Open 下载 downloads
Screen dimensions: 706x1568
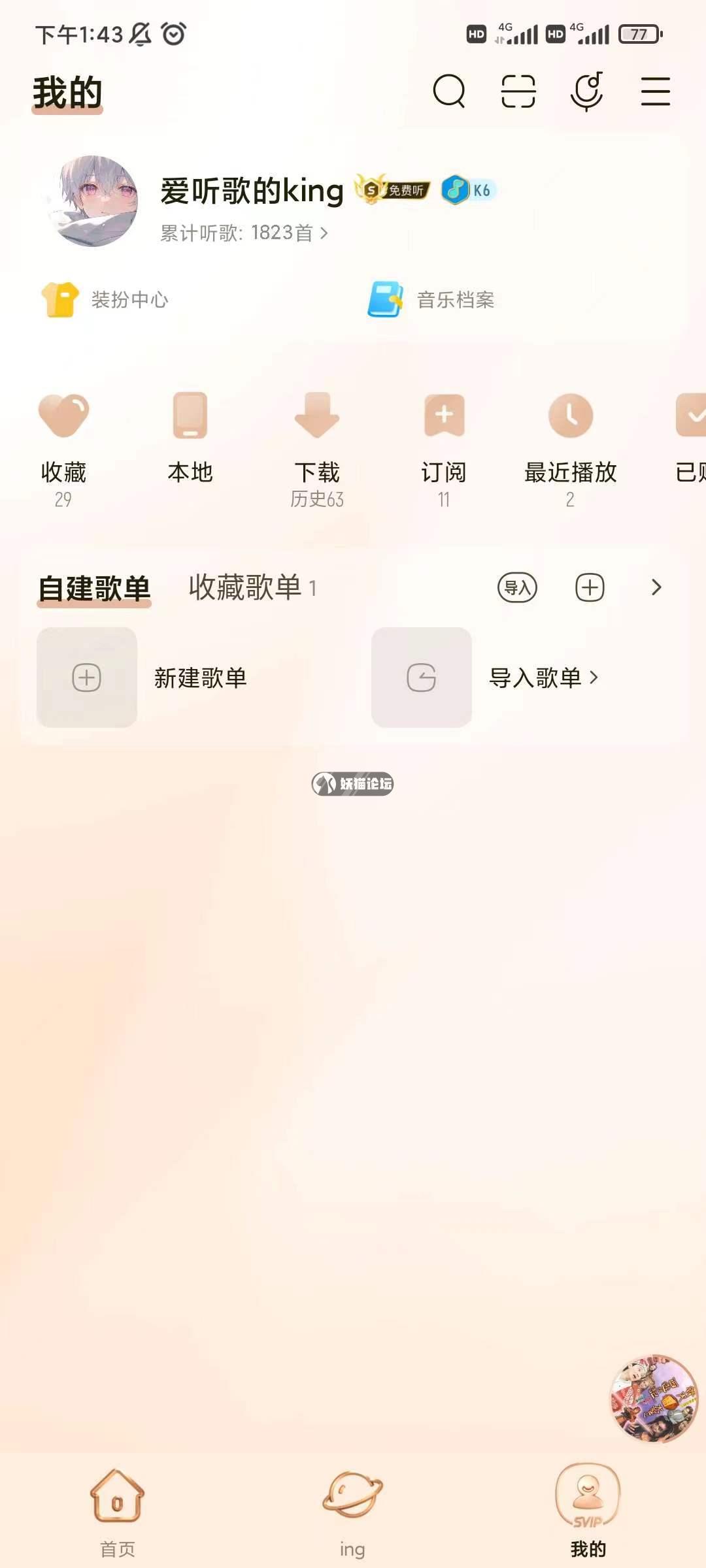(x=317, y=448)
